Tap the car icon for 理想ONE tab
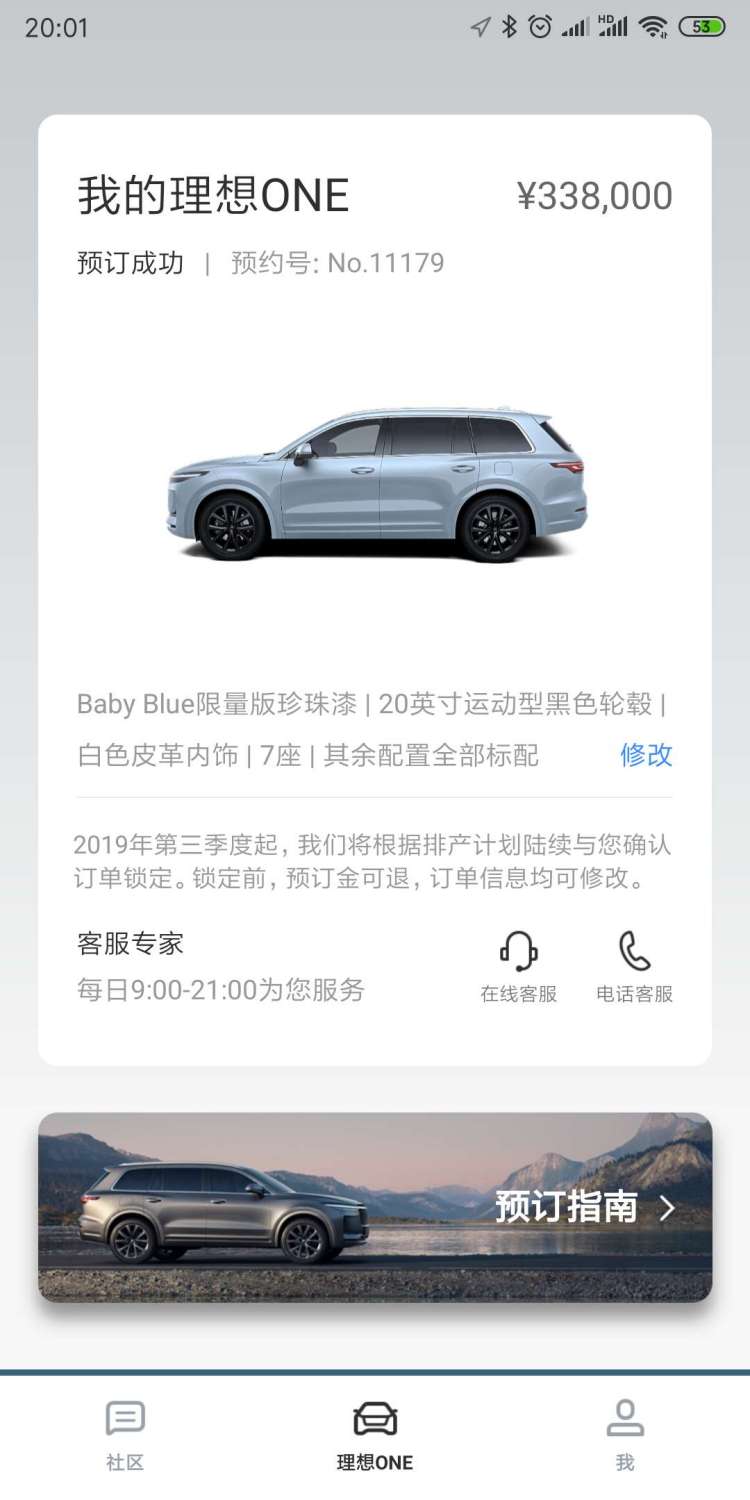The image size is (750, 1500). click(374, 1416)
